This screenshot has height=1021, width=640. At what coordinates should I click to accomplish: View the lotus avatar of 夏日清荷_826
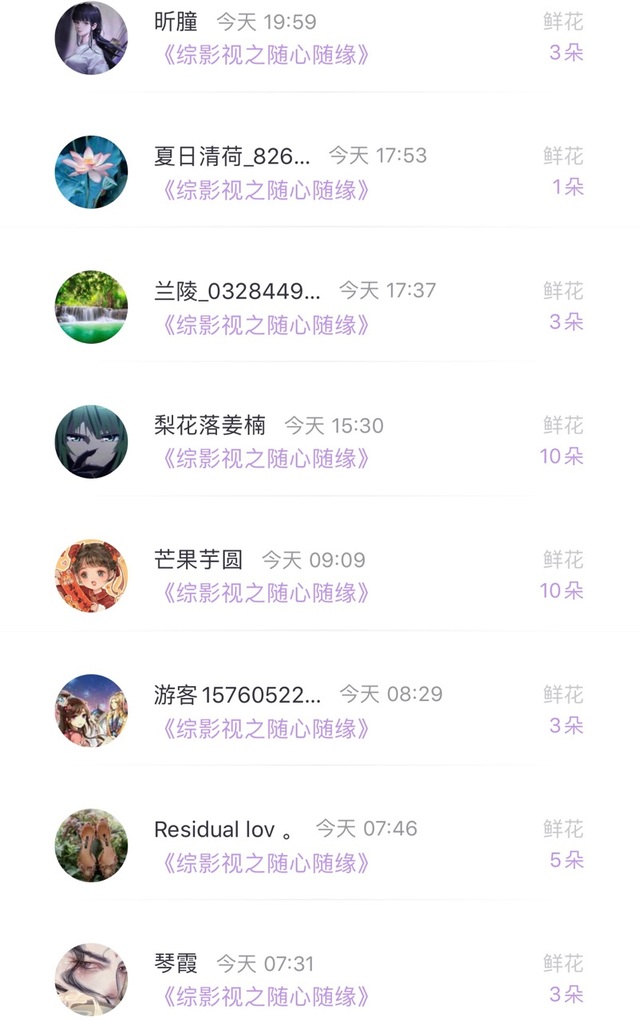click(x=91, y=172)
